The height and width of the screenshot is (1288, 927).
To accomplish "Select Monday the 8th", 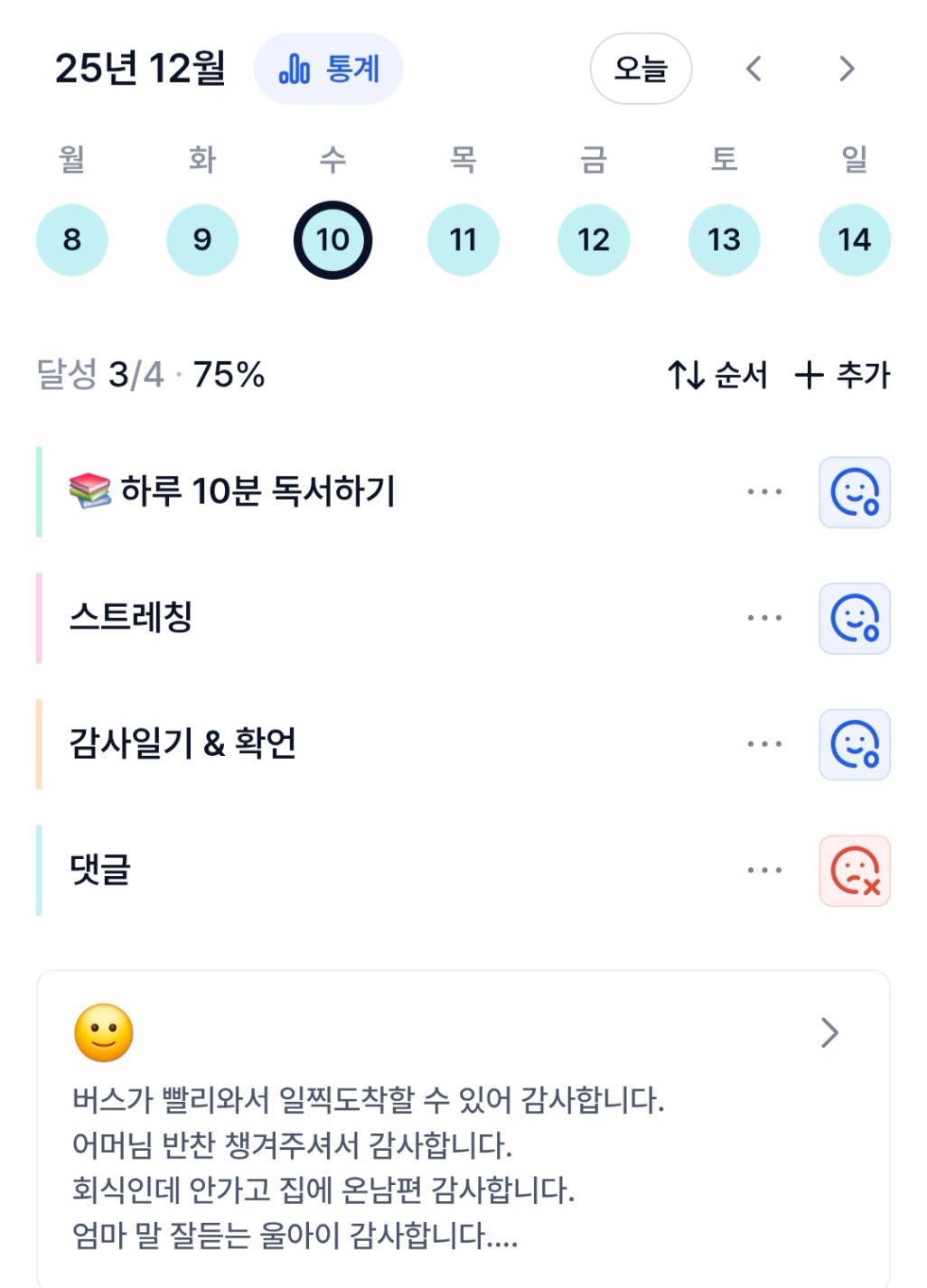I will click(72, 239).
